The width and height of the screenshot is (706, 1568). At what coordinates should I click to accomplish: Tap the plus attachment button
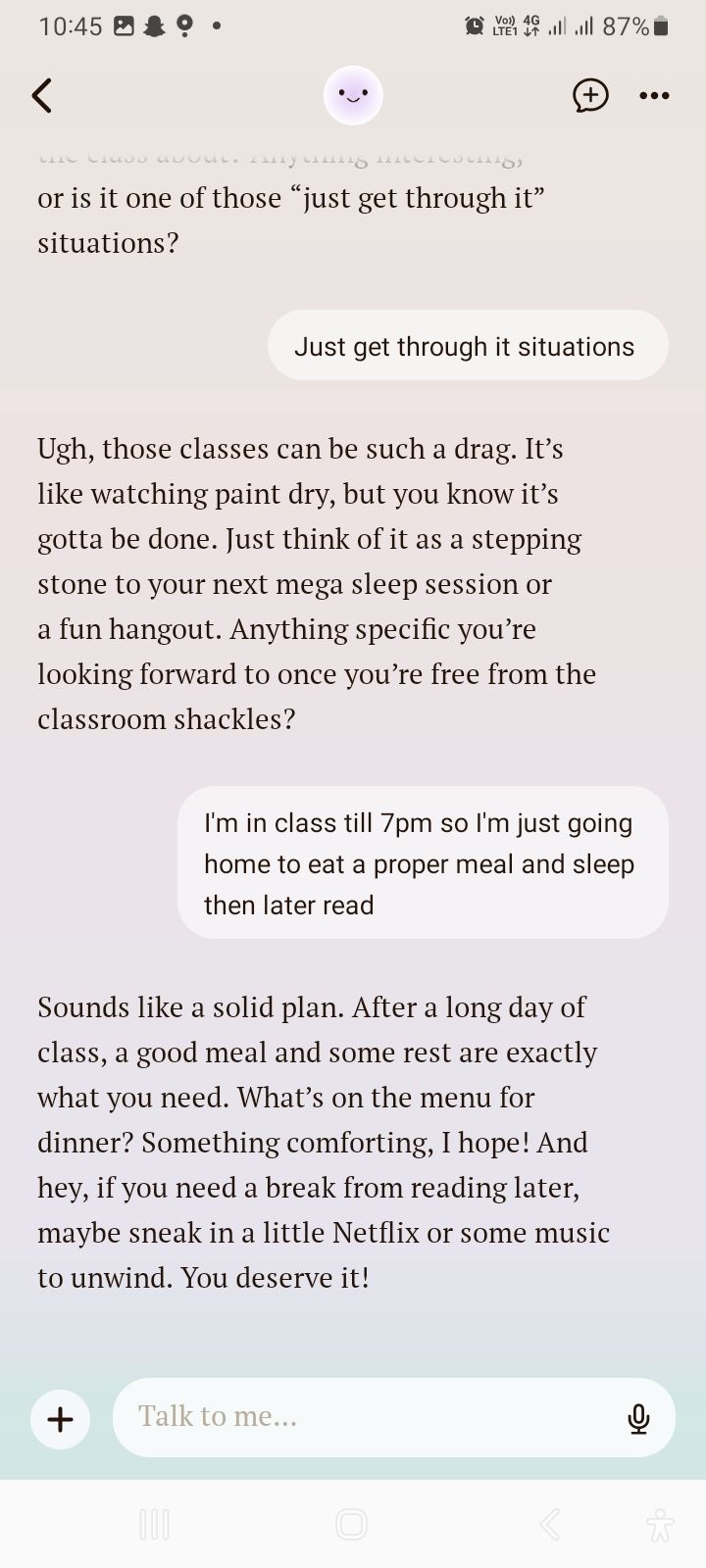[60, 1418]
